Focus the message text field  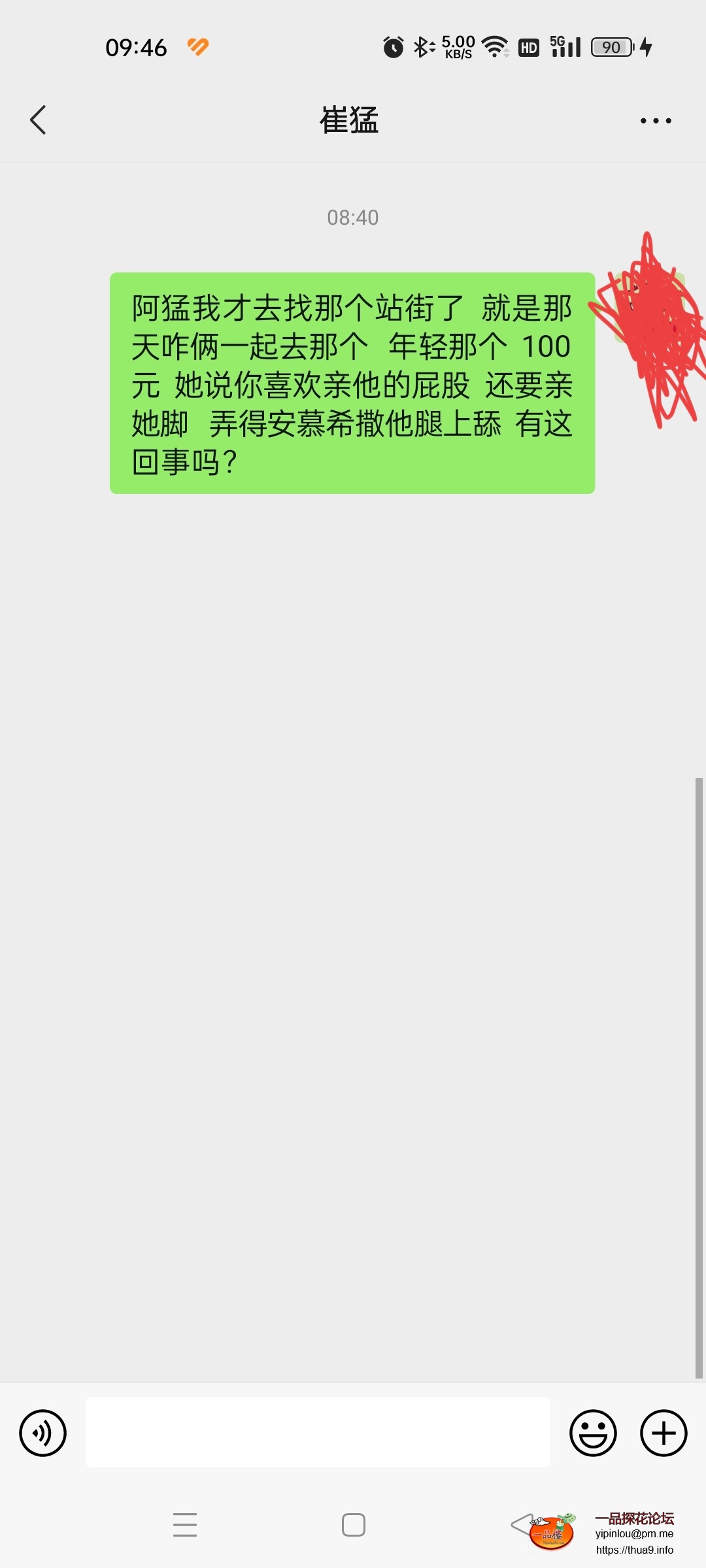click(x=317, y=1432)
